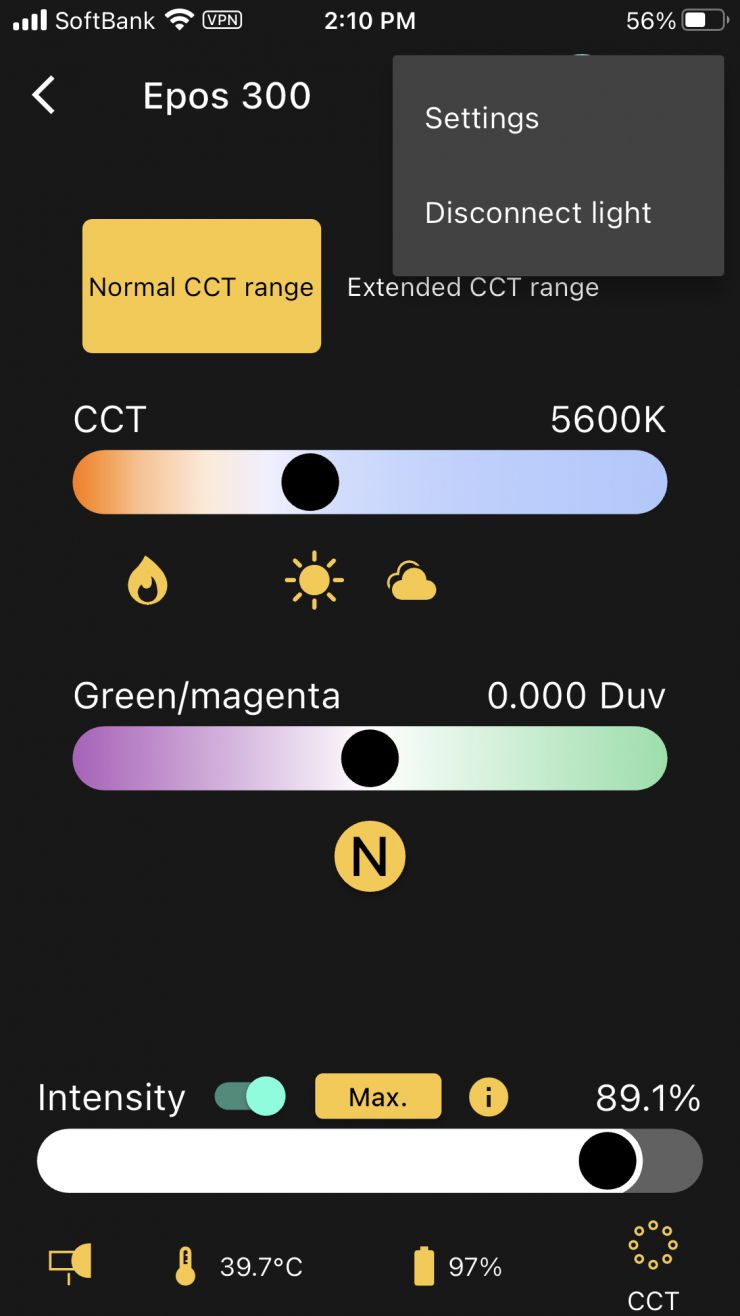Go back with the top arrow
The height and width of the screenshot is (1316, 740).
pyautogui.click(x=44, y=96)
